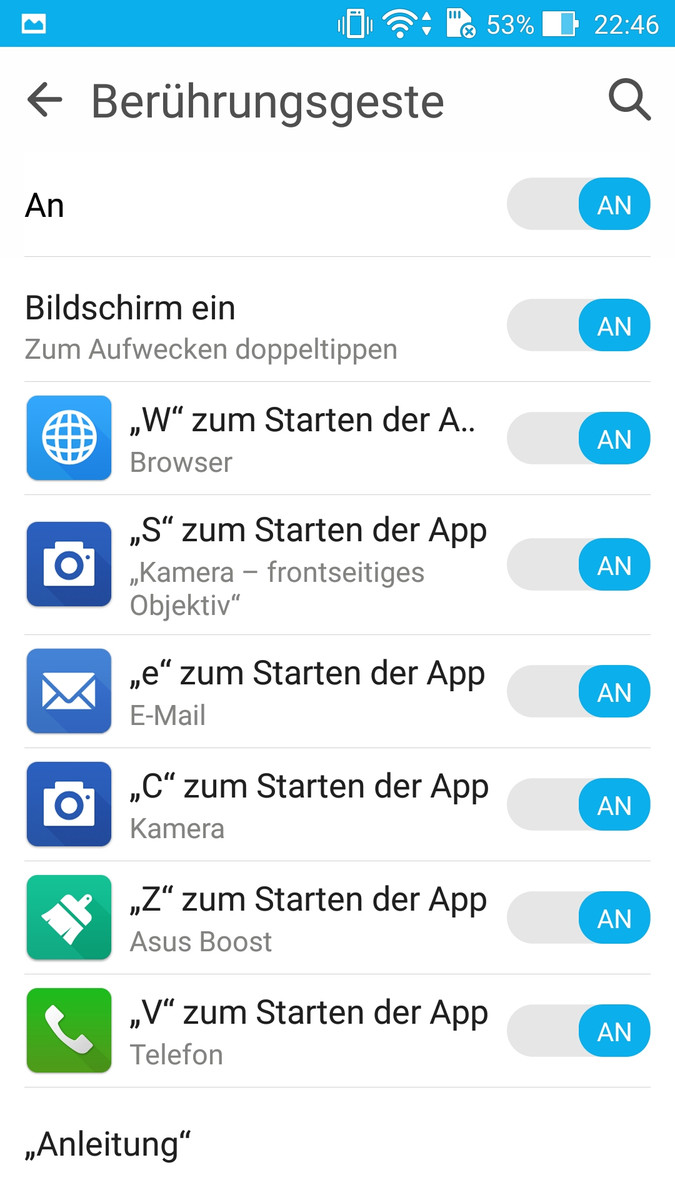675x1200 pixels.
Task: Open the "S" front camera gesture row
Action: (x=300, y=565)
